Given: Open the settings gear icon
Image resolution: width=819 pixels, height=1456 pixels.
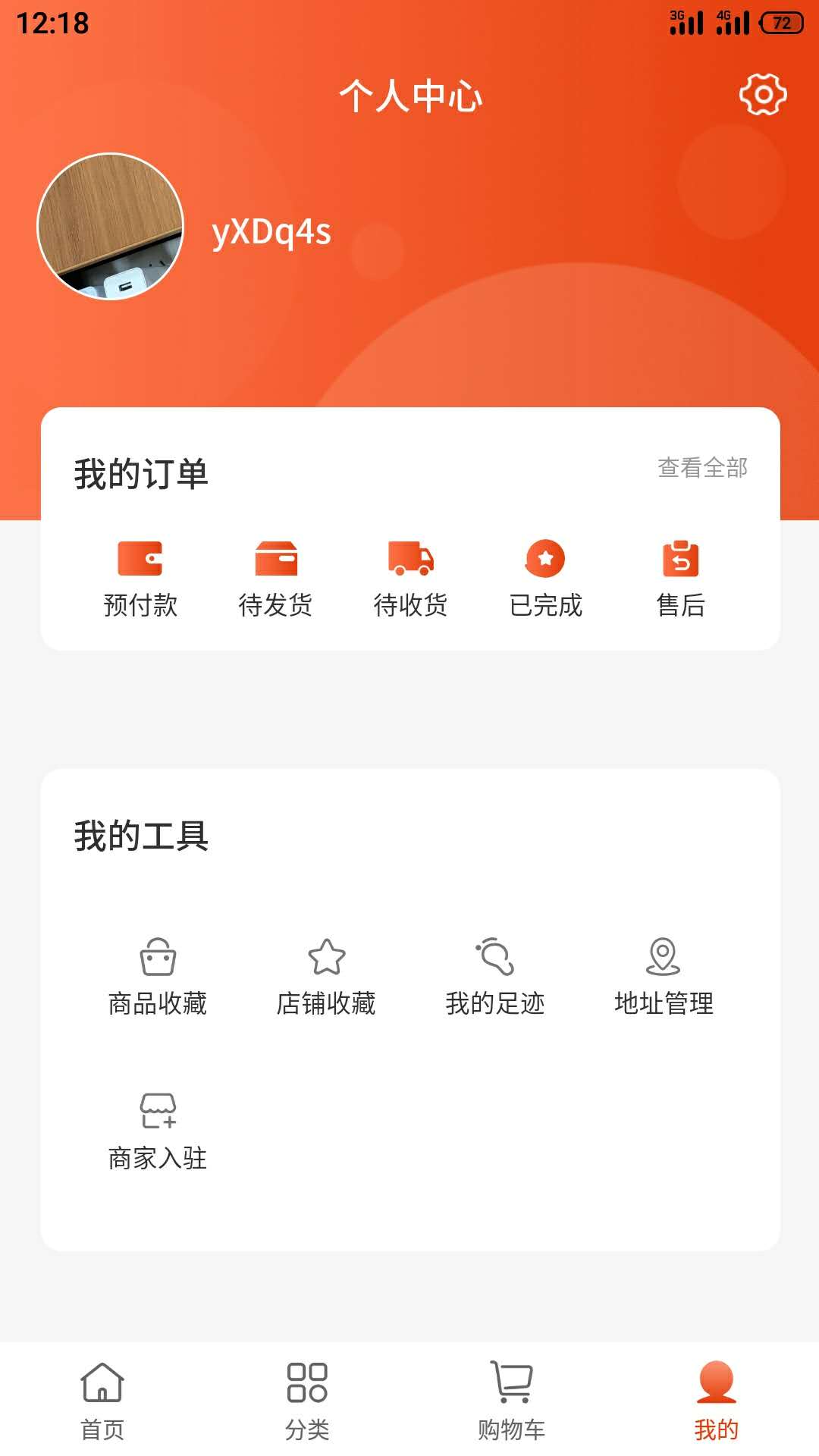Looking at the screenshot, I should tap(763, 95).
